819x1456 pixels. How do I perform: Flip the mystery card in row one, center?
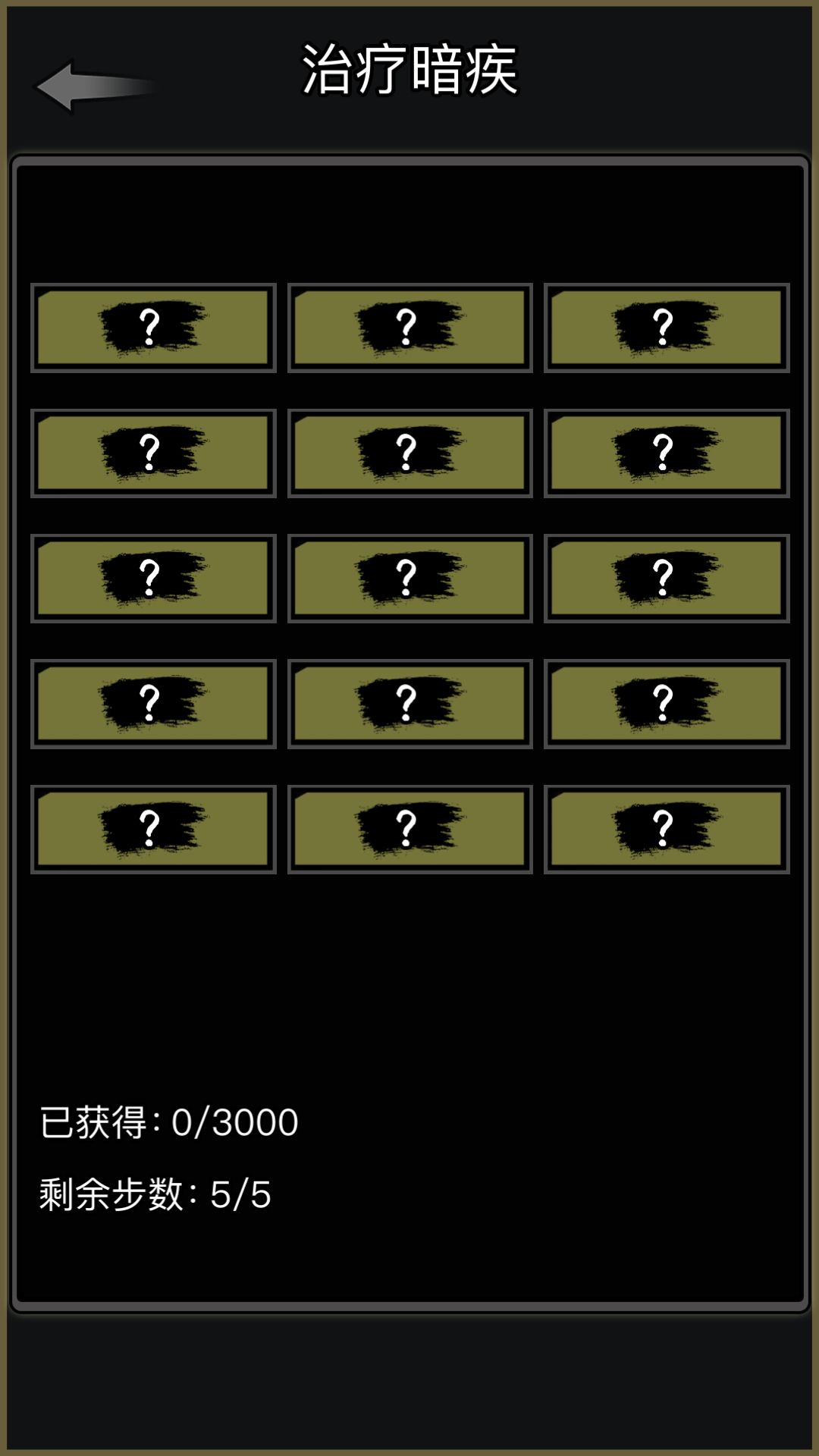pyautogui.click(x=409, y=326)
